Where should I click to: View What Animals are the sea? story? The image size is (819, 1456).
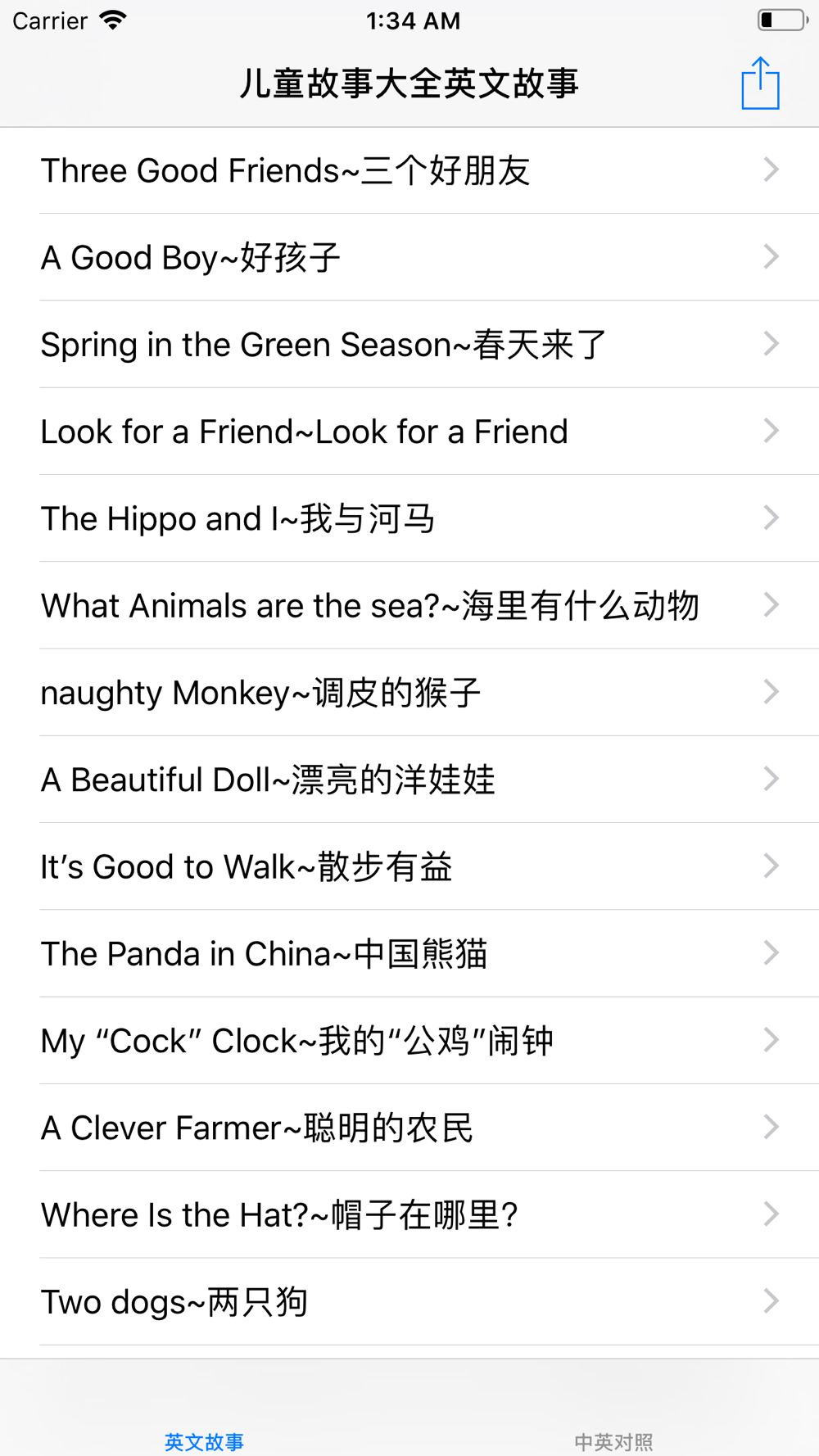409,605
